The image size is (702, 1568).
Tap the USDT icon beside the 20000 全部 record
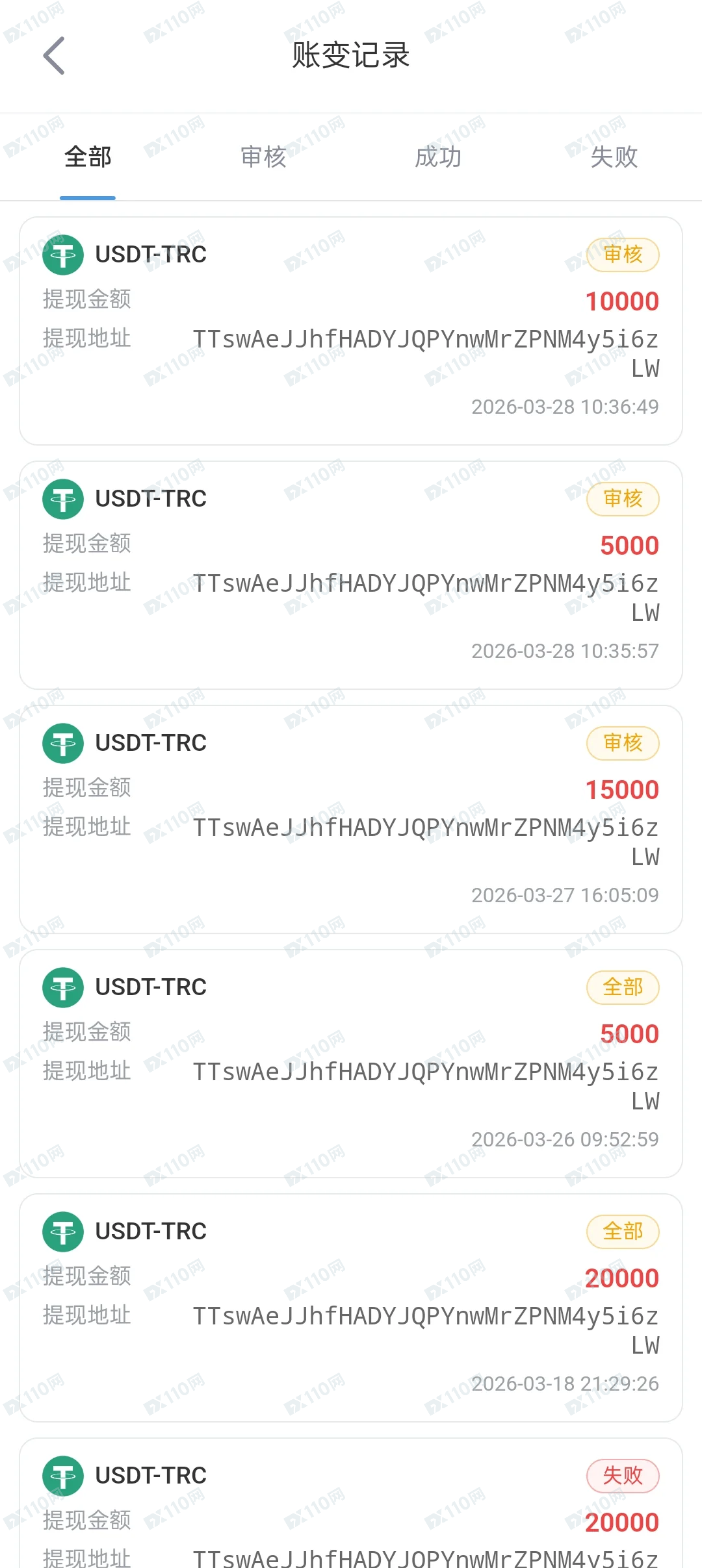pyautogui.click(x=62, y=1232)
